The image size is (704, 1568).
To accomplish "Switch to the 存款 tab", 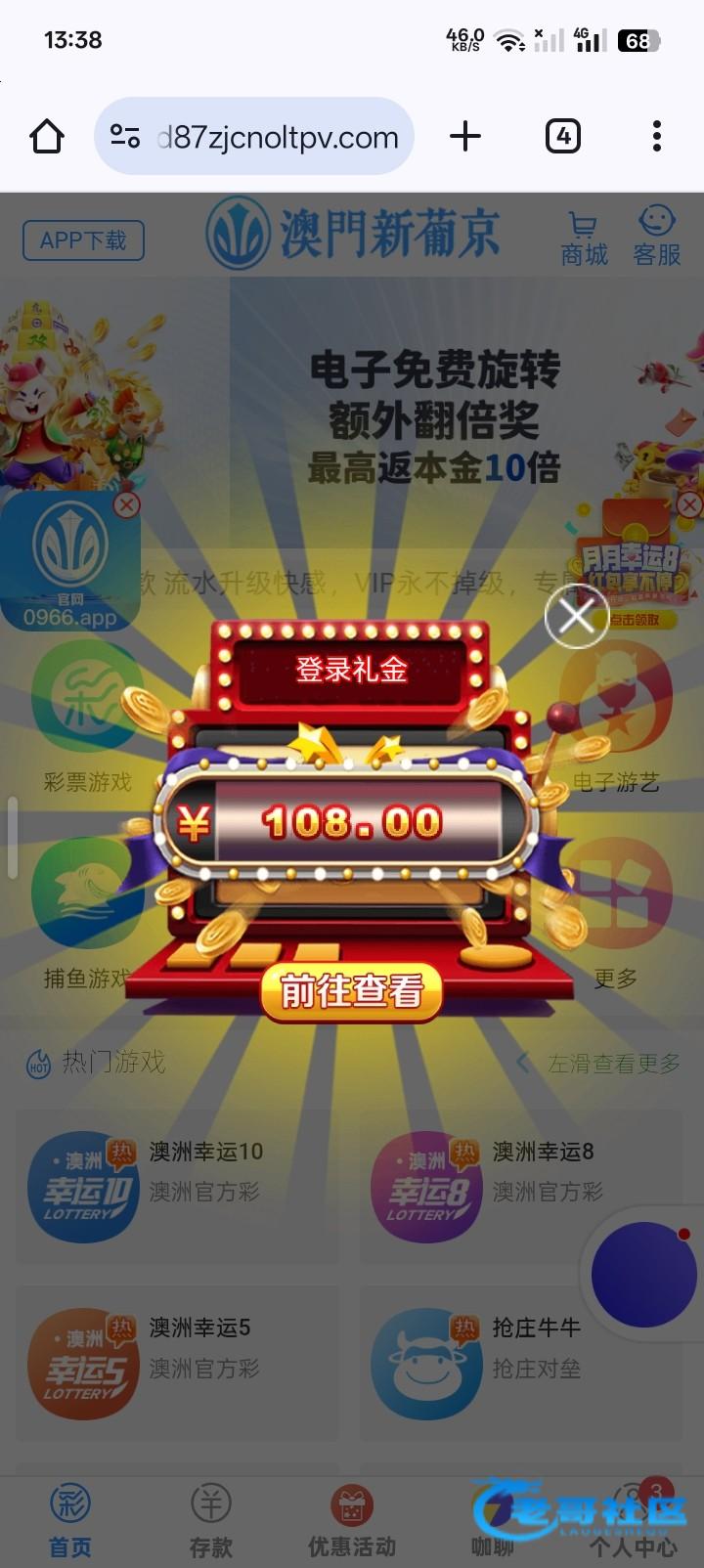I will coord(211,1521).
